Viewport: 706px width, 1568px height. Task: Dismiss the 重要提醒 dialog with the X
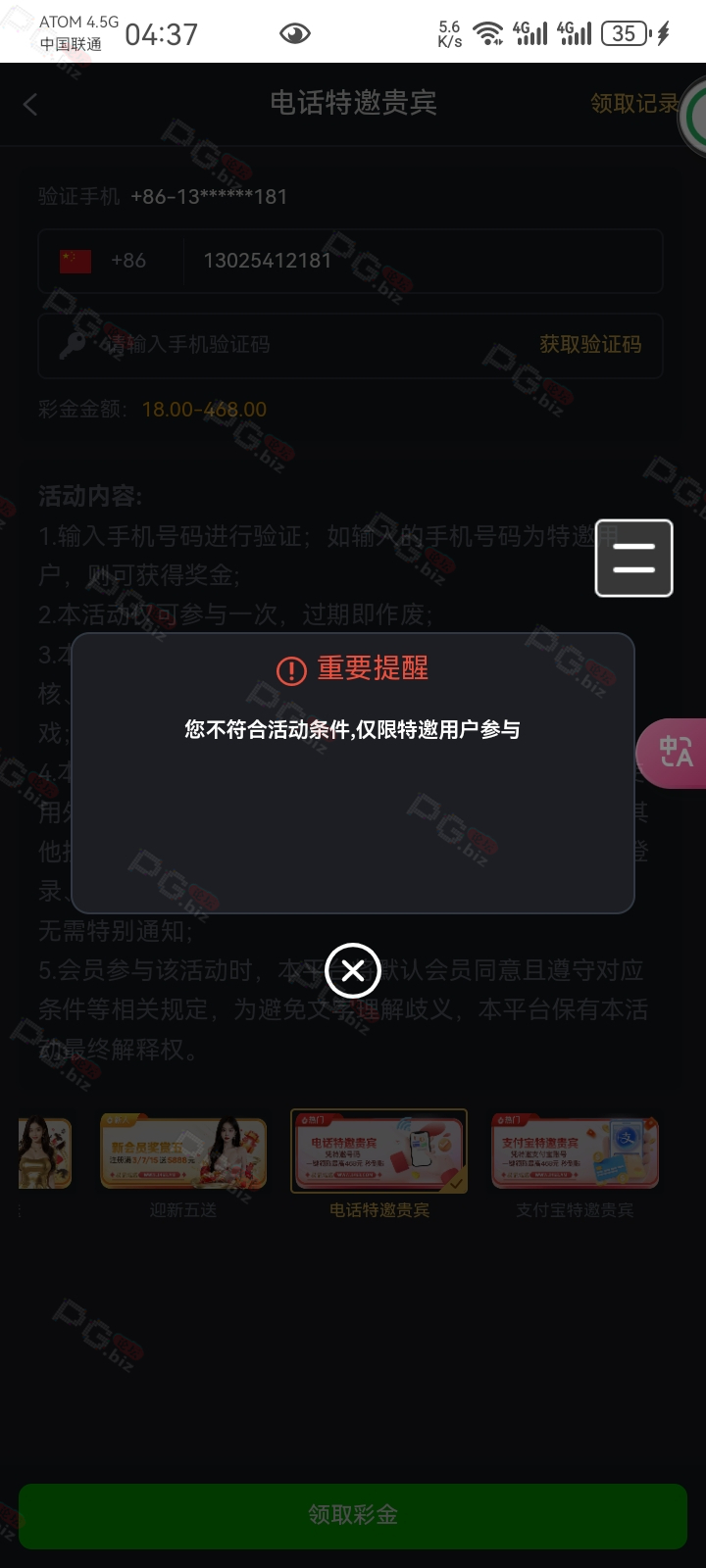[353, 970]
